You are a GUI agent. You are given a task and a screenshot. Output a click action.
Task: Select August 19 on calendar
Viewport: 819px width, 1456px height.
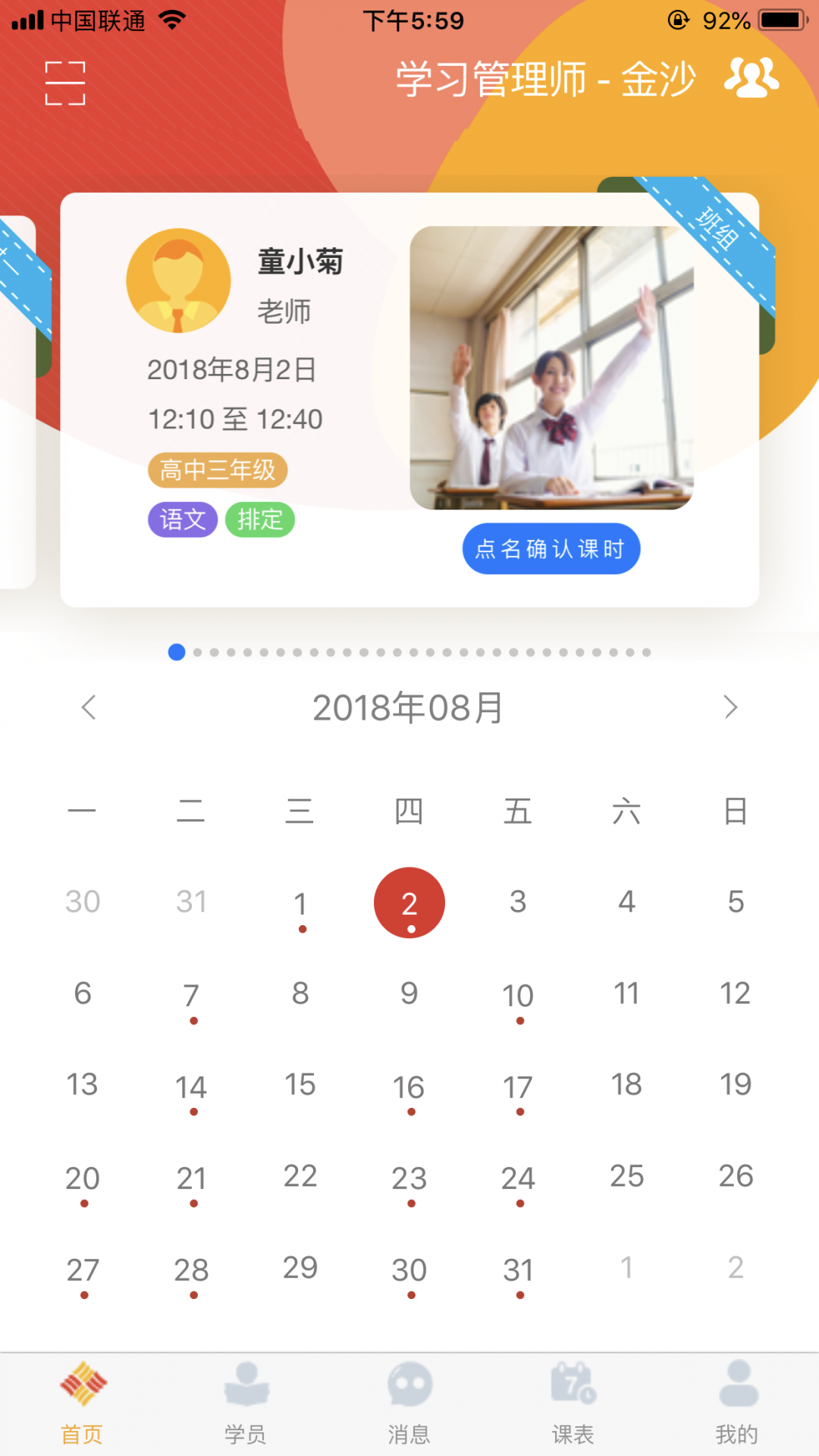735,1084
